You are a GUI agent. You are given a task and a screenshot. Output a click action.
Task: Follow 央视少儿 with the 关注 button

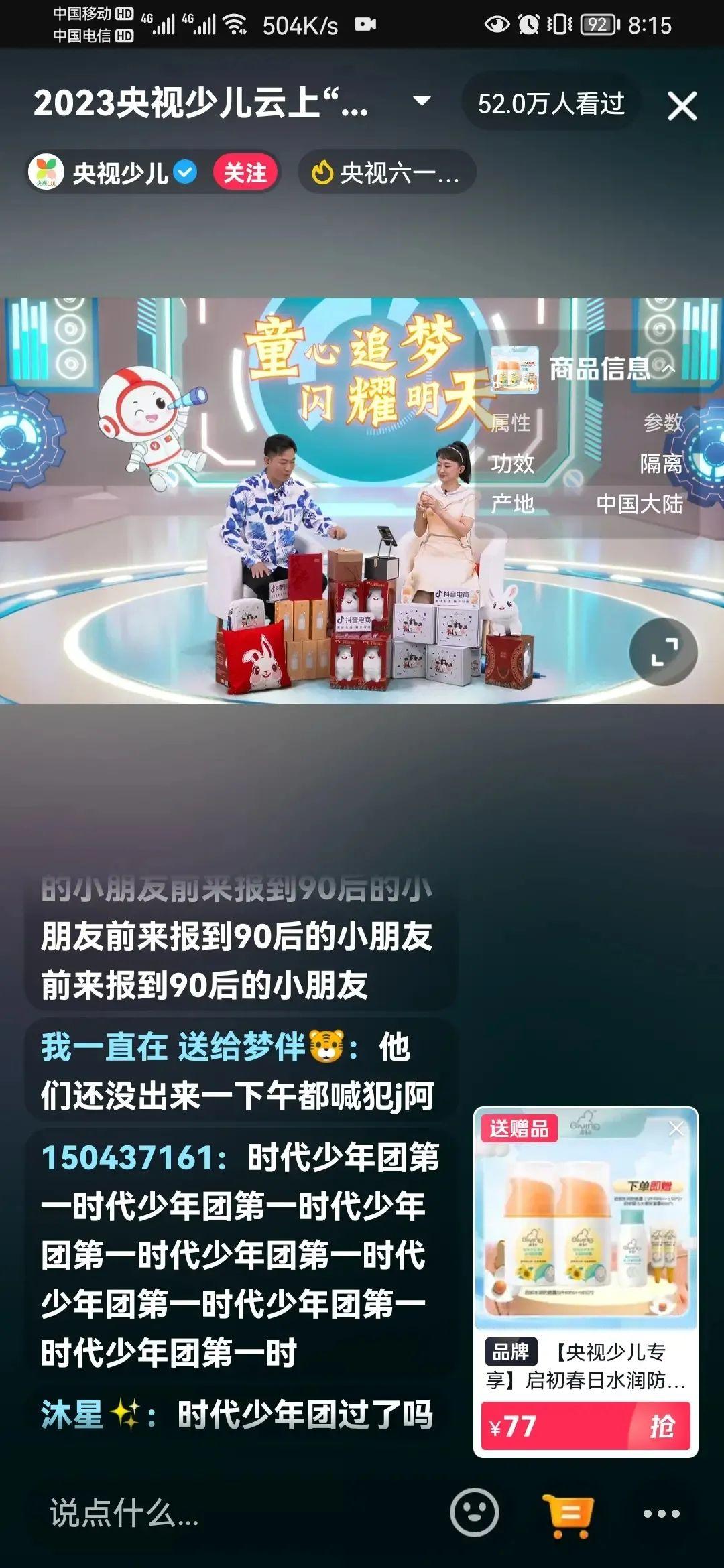click(x=245, y=173)
